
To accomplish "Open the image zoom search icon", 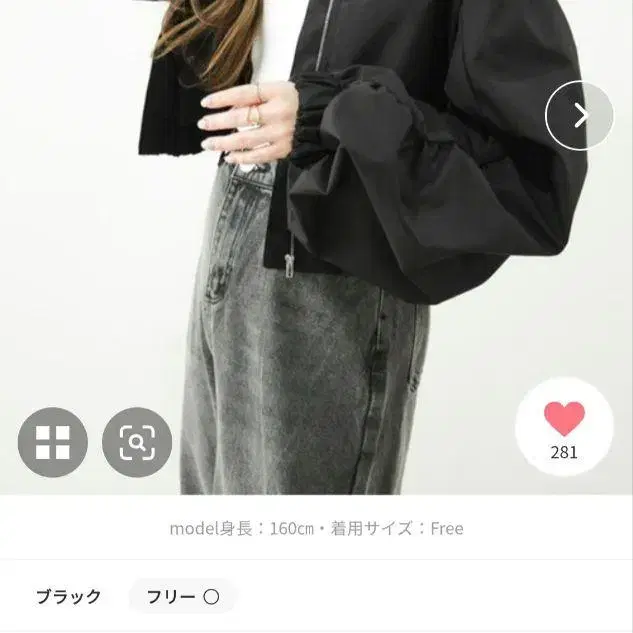I will pos(138,442).
